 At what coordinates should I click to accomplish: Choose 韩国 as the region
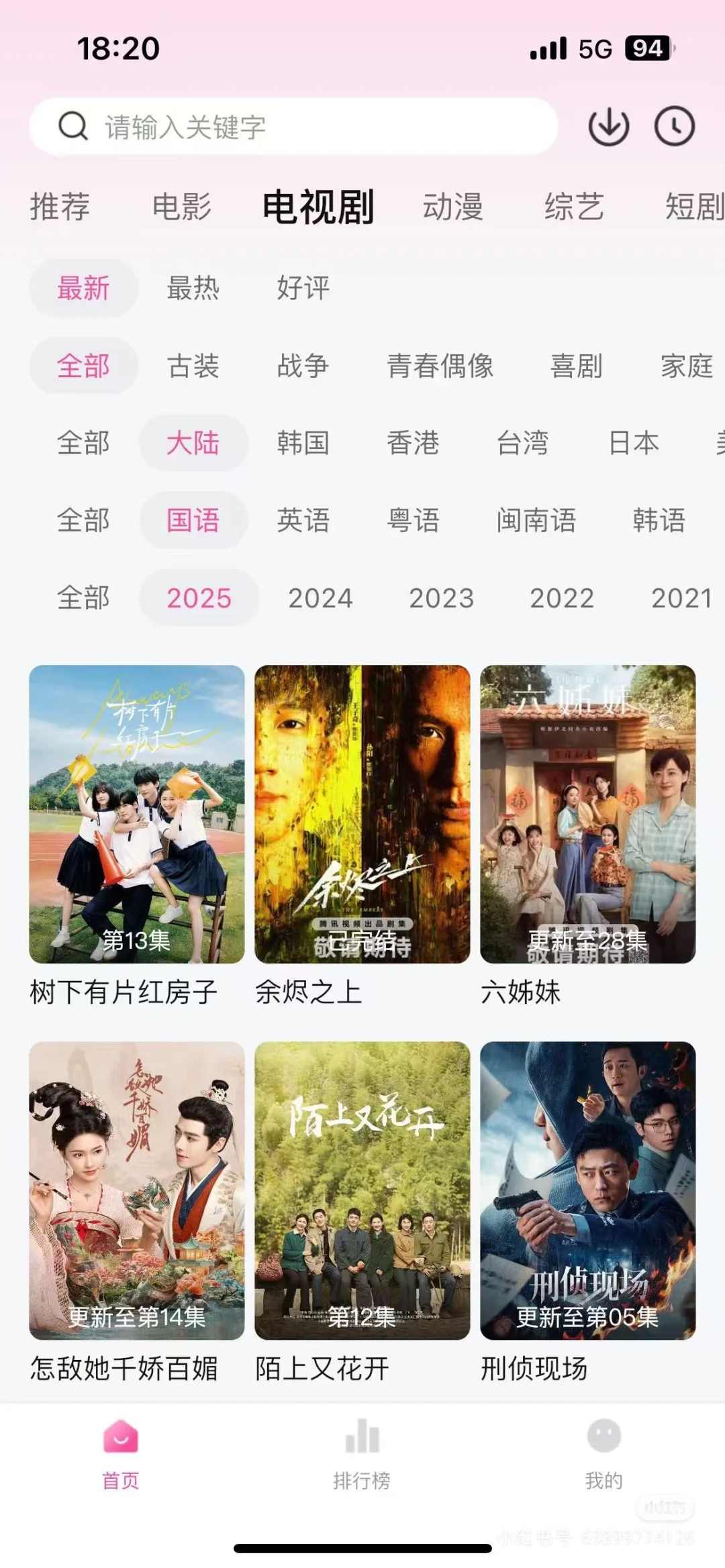tap(303, 443)
